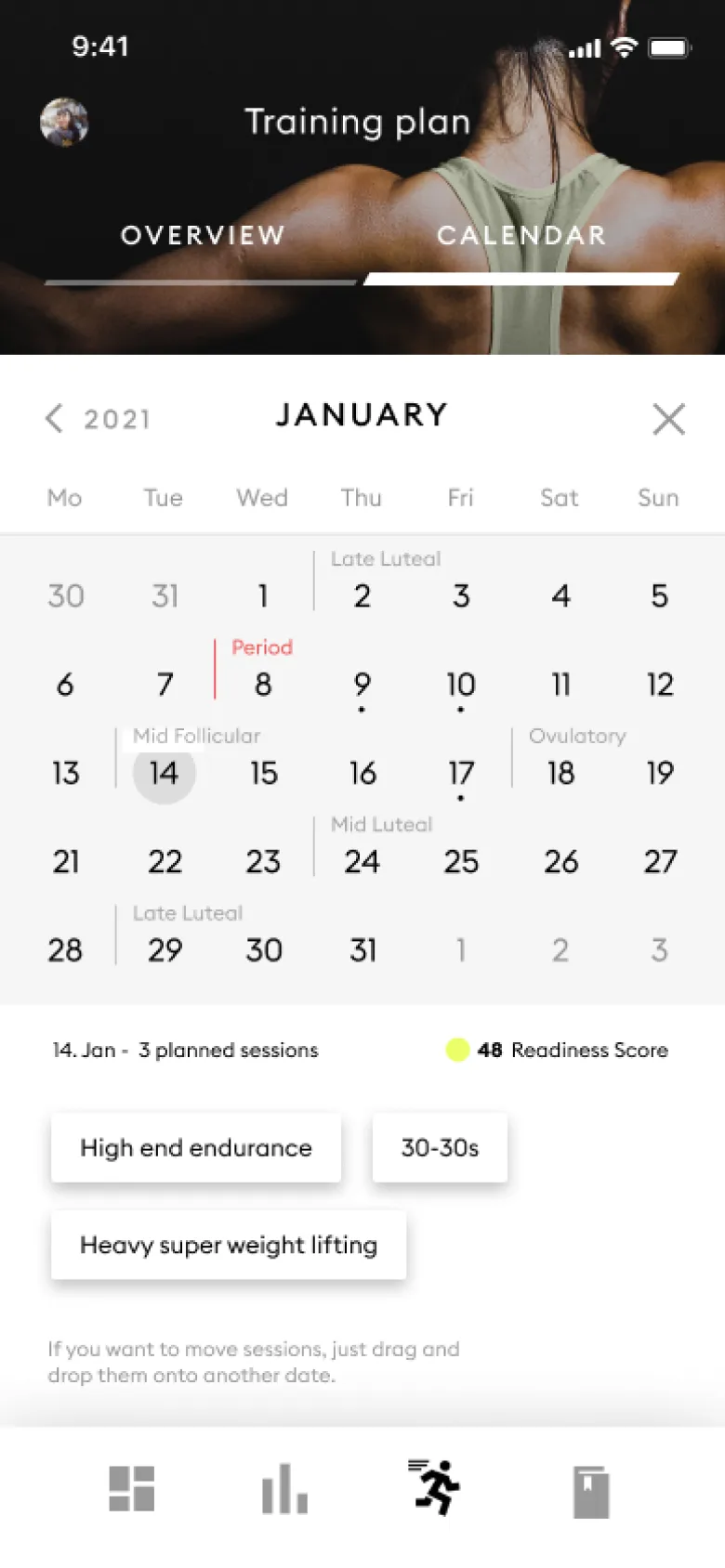Viewport: 725px width, 1568px height.
Task: Open the 30-30s session
Action: point(440,1148)
